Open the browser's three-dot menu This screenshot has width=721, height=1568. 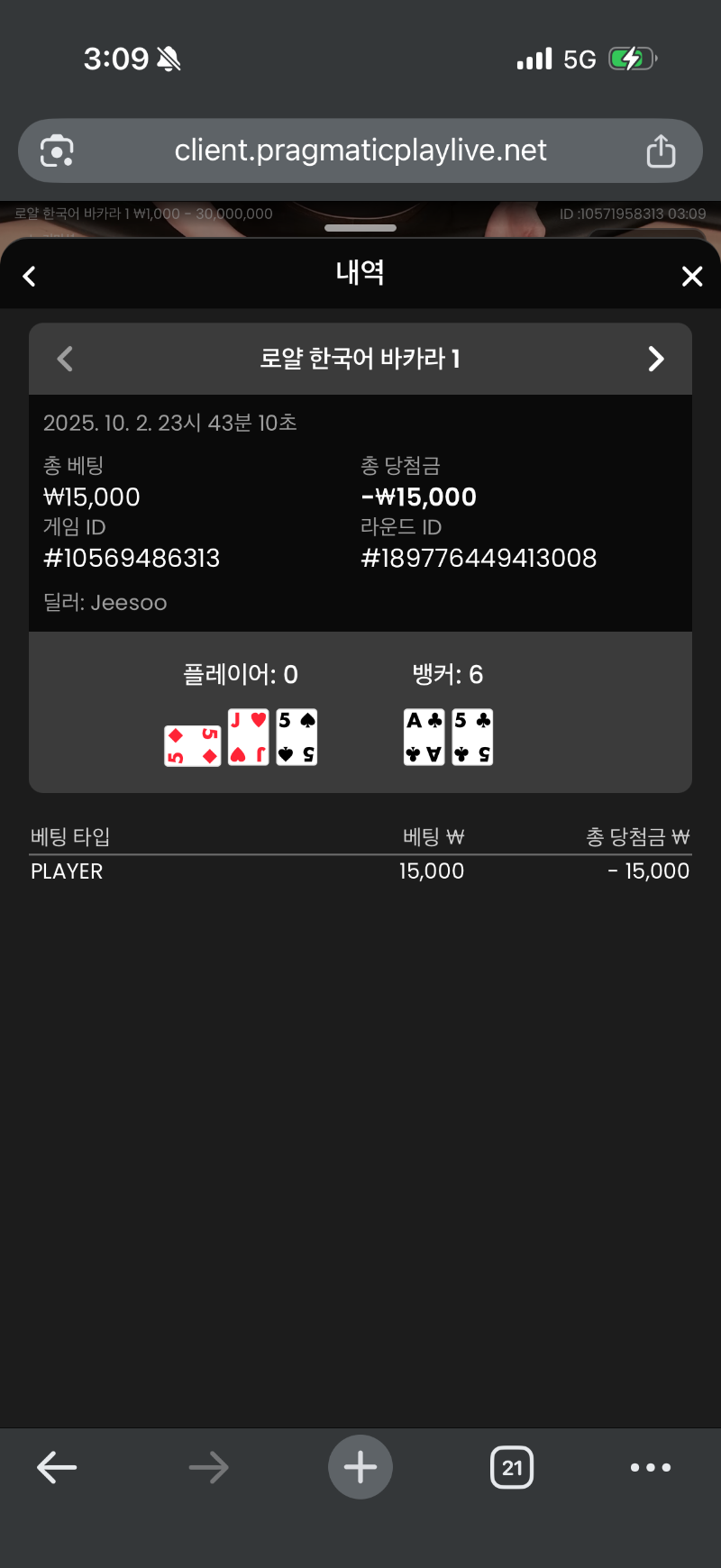(x=651, y=1467)
